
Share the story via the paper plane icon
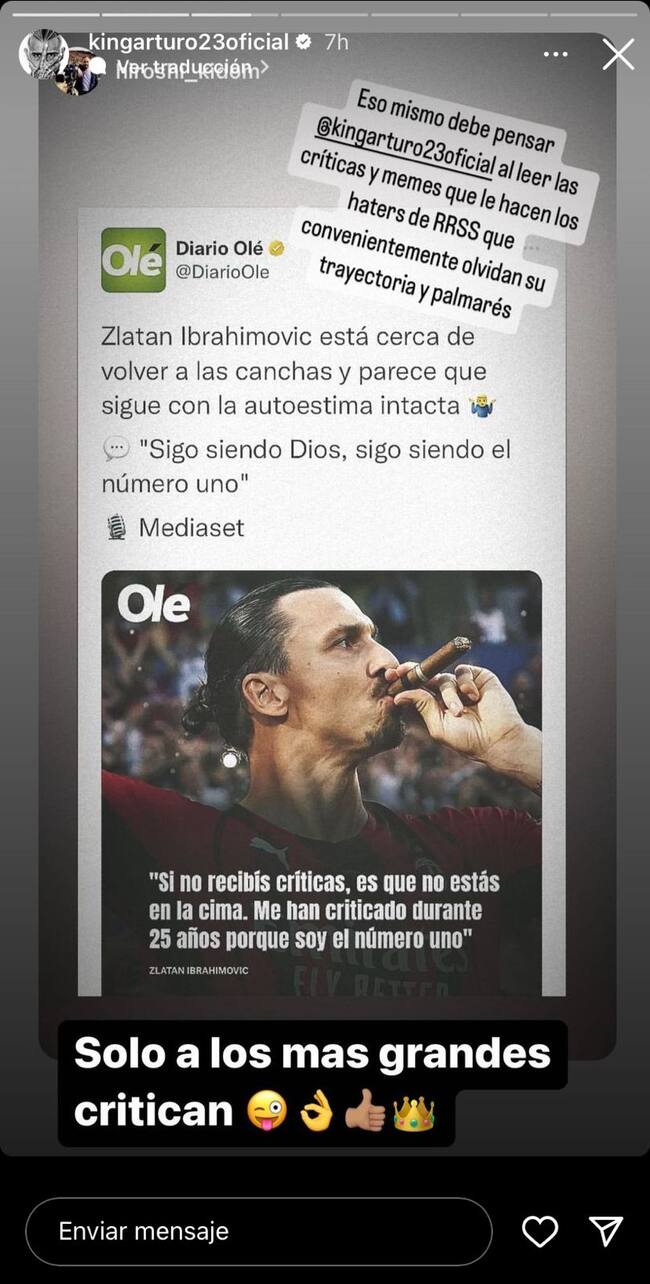coord(606,1231)
